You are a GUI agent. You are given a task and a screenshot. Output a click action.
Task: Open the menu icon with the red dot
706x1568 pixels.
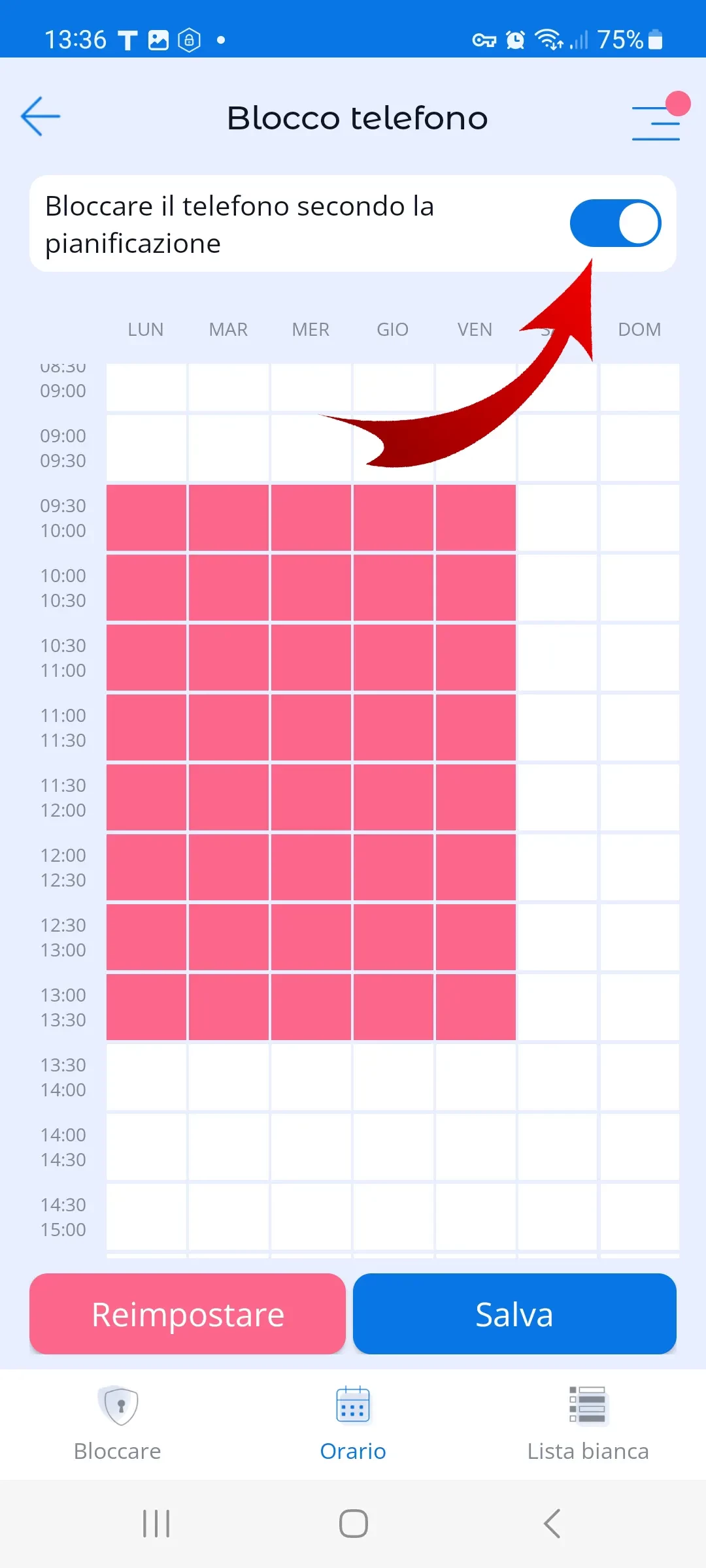click(x=657, y=122)
